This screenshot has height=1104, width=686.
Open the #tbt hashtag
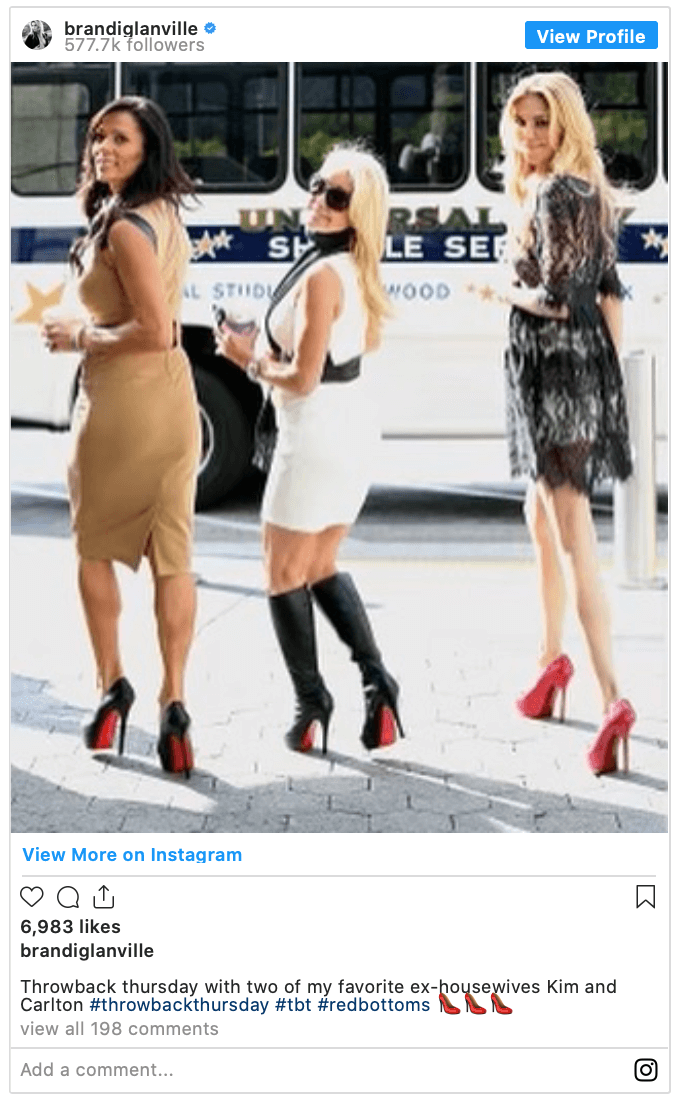(x=293, y=1005)
